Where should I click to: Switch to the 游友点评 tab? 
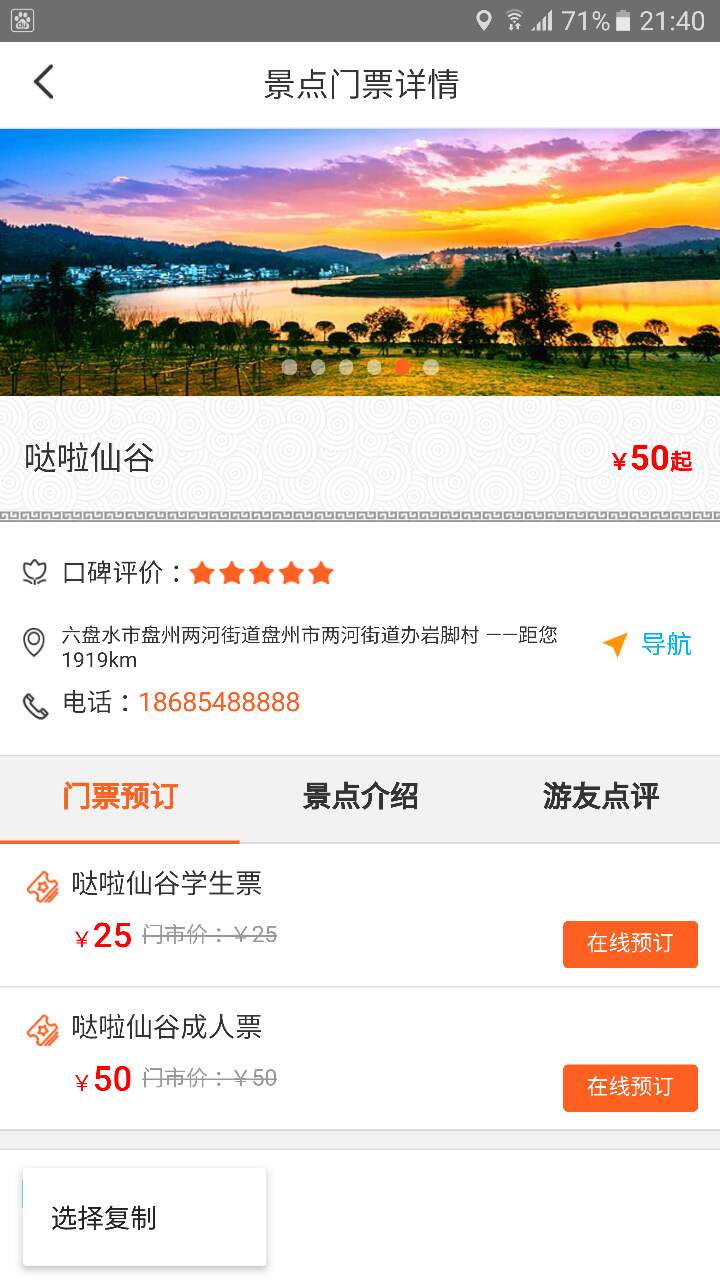(x=600, y=797)
